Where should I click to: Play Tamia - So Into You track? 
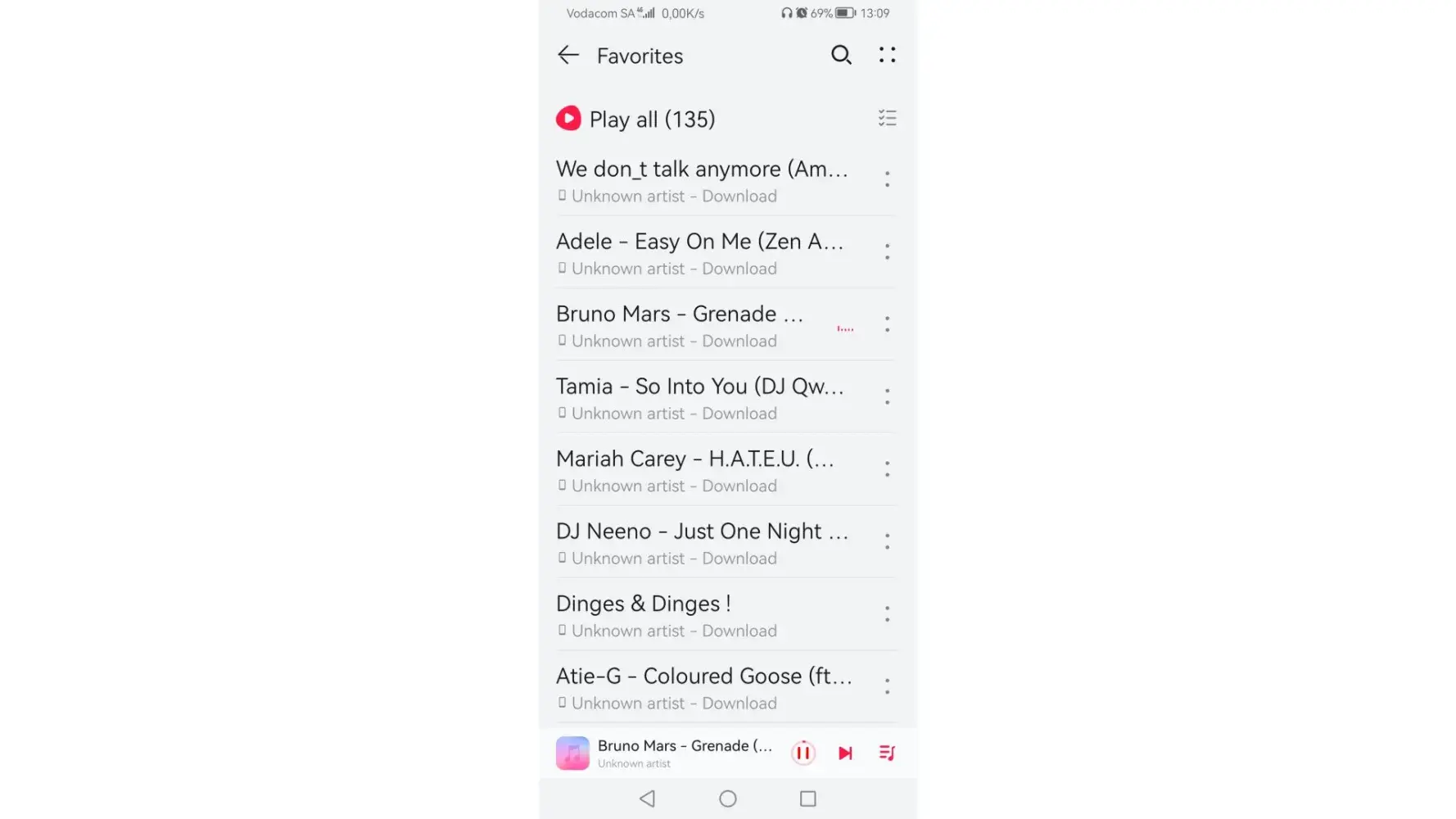click(x=700, y=398)
